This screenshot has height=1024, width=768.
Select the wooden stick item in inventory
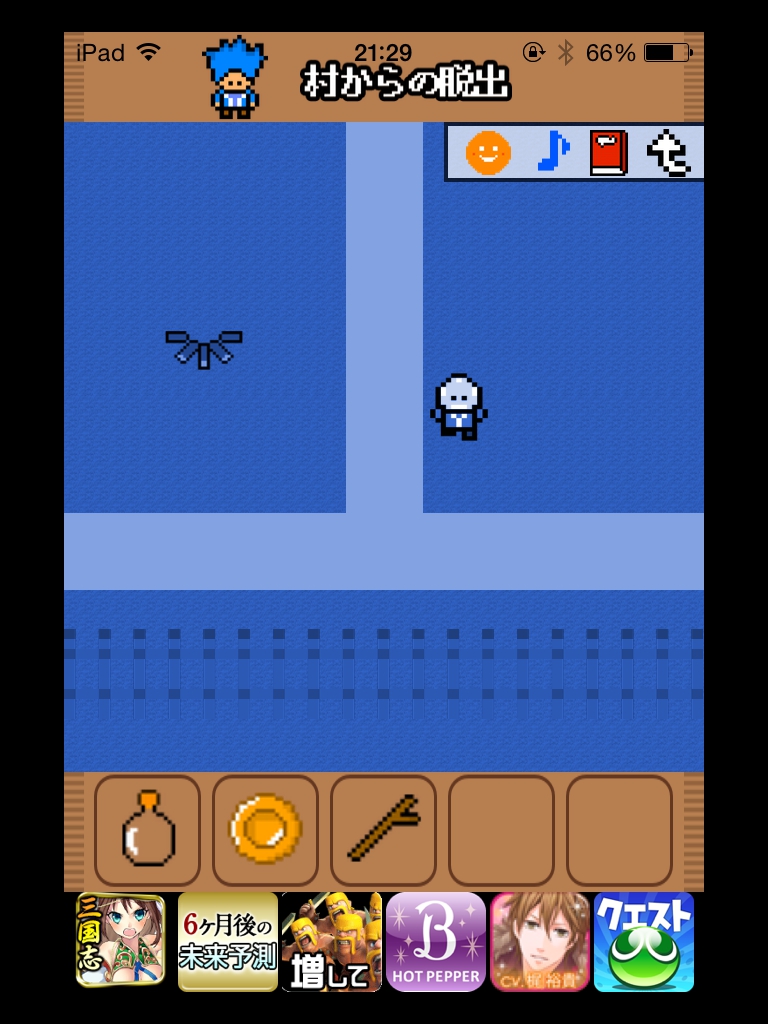click(x=383, y=829)
